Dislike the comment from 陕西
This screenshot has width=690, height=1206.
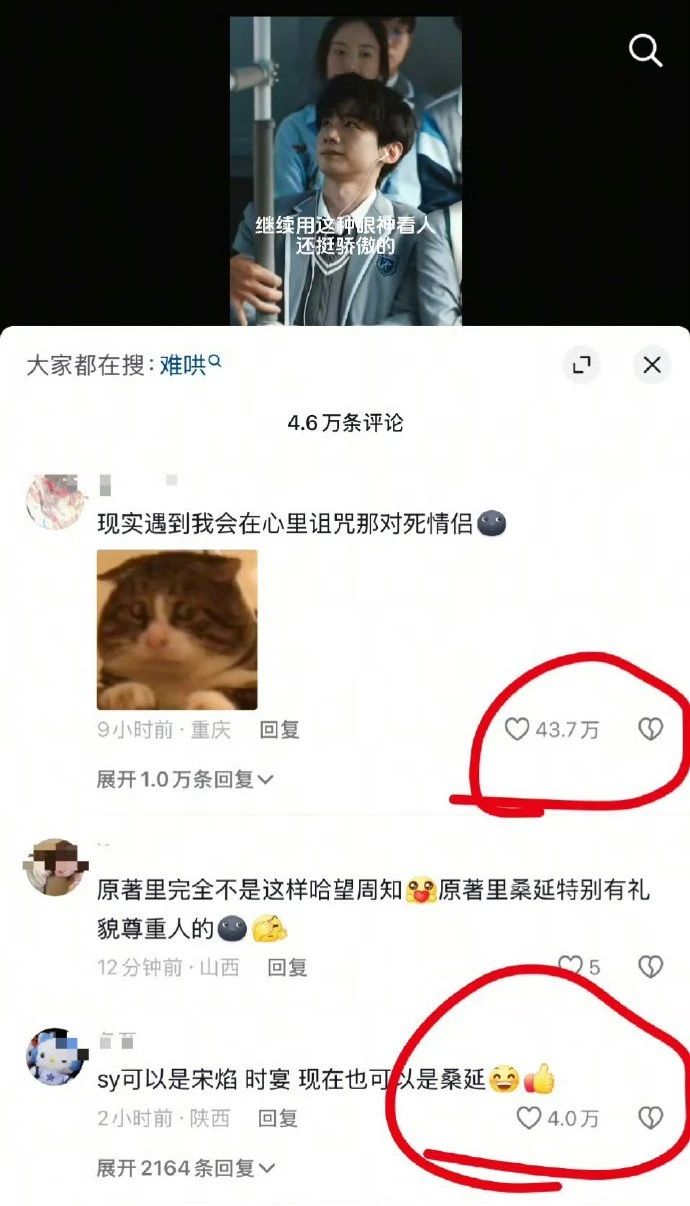651,1118
